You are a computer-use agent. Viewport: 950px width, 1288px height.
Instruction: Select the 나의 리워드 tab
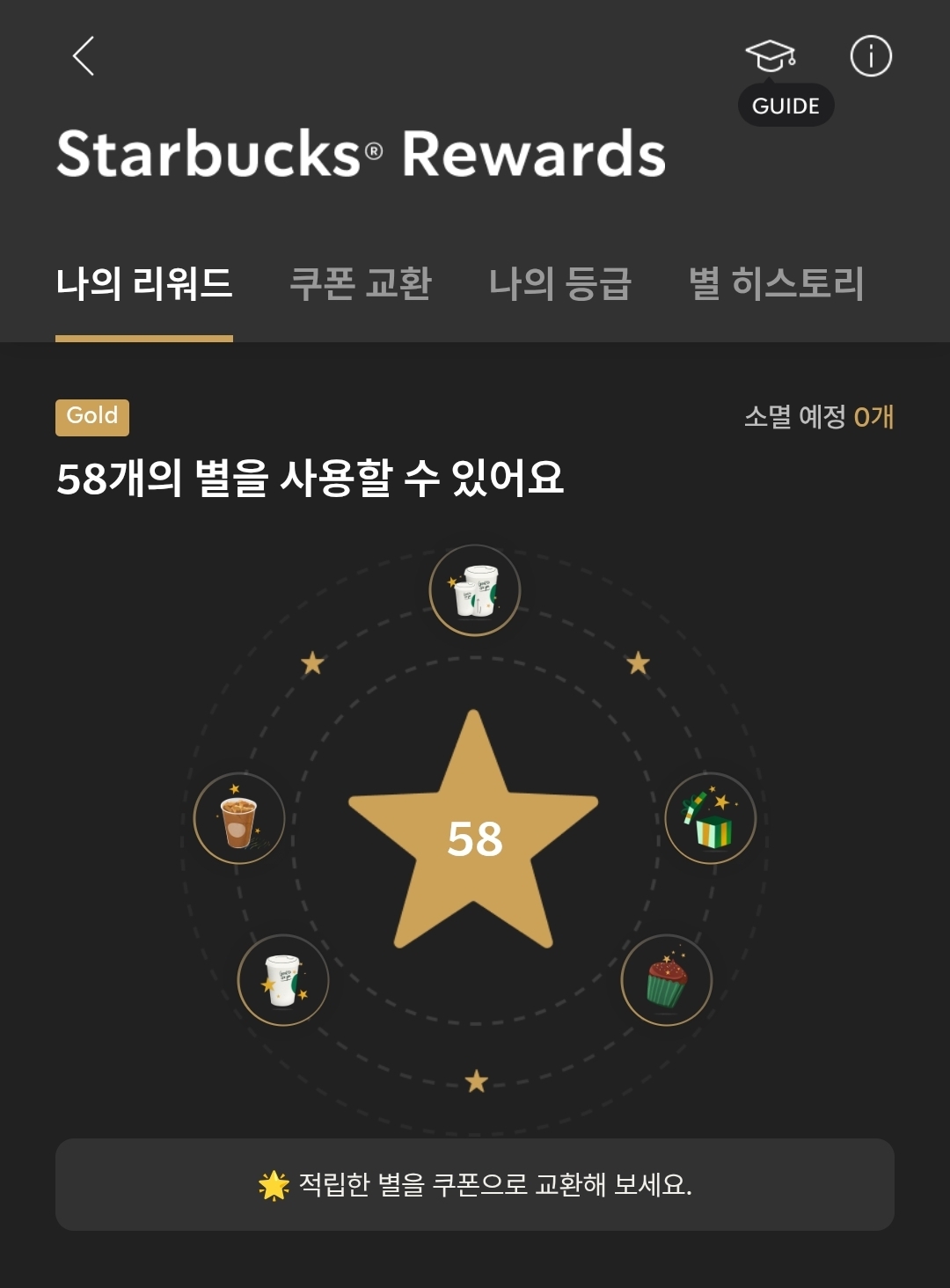pyautogui.click(x=144, y=283)
